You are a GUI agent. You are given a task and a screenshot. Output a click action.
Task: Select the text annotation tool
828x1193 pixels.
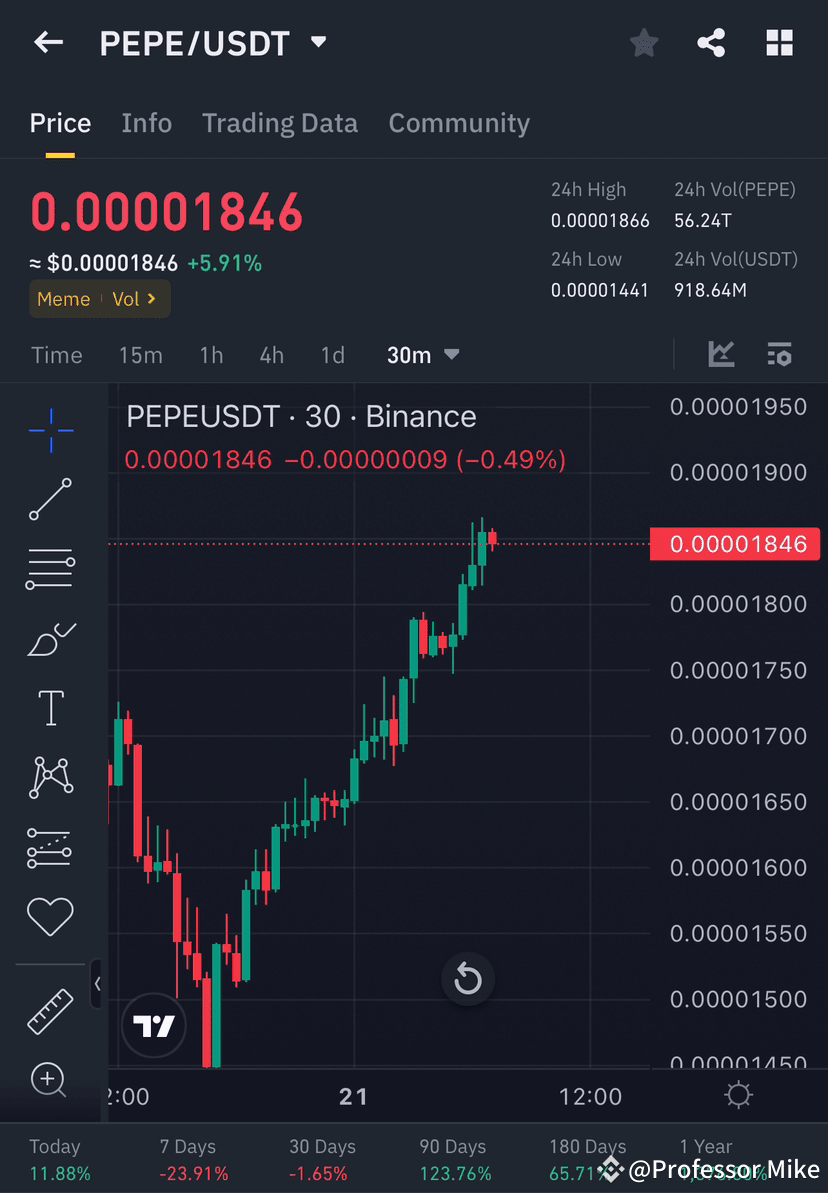pos(49,707)
